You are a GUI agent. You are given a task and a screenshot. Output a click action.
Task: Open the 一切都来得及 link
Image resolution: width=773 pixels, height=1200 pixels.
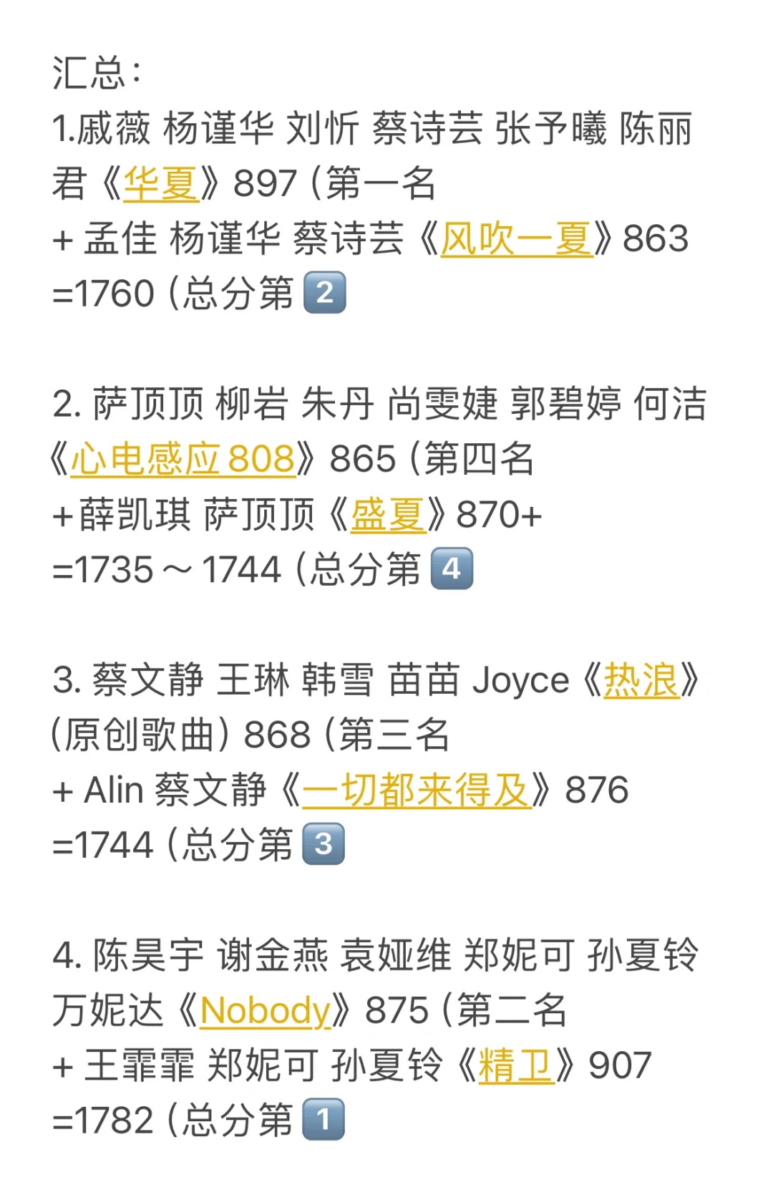pos(415,790)
